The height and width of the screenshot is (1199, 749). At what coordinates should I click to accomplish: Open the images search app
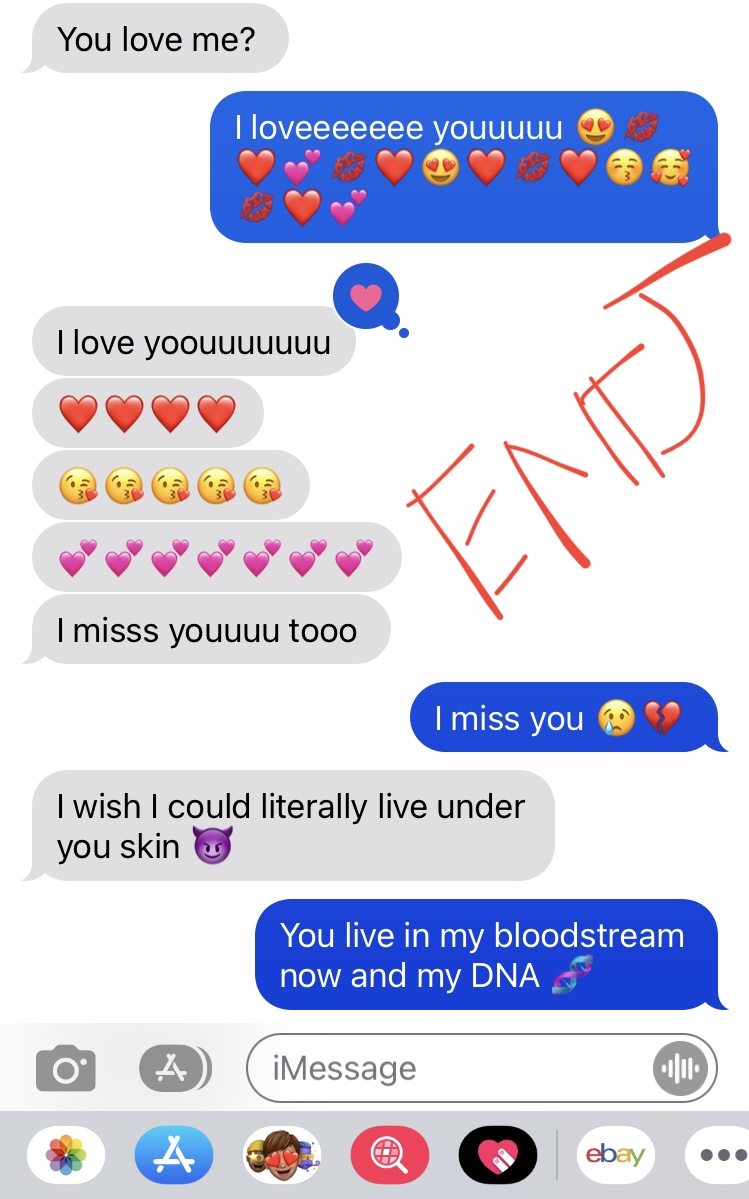click(390, 1155)
